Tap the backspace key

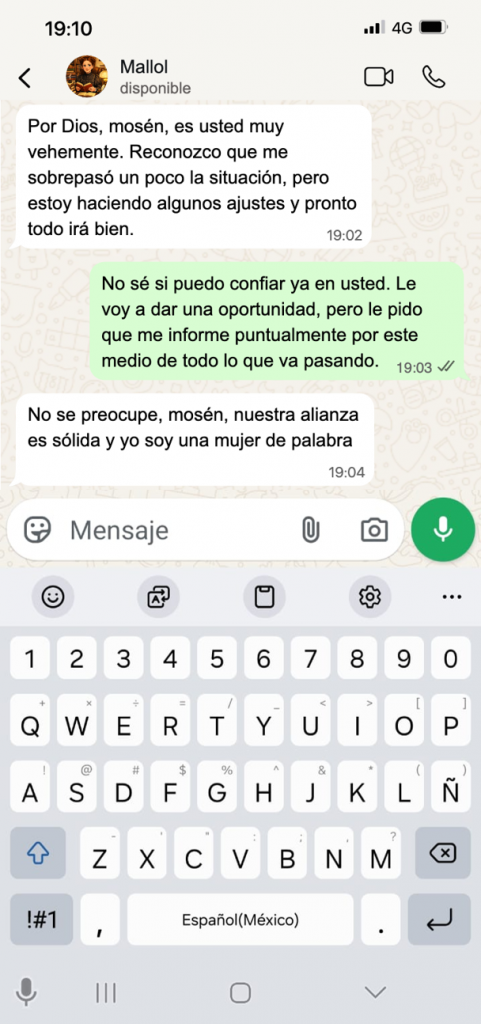(443, 853)
